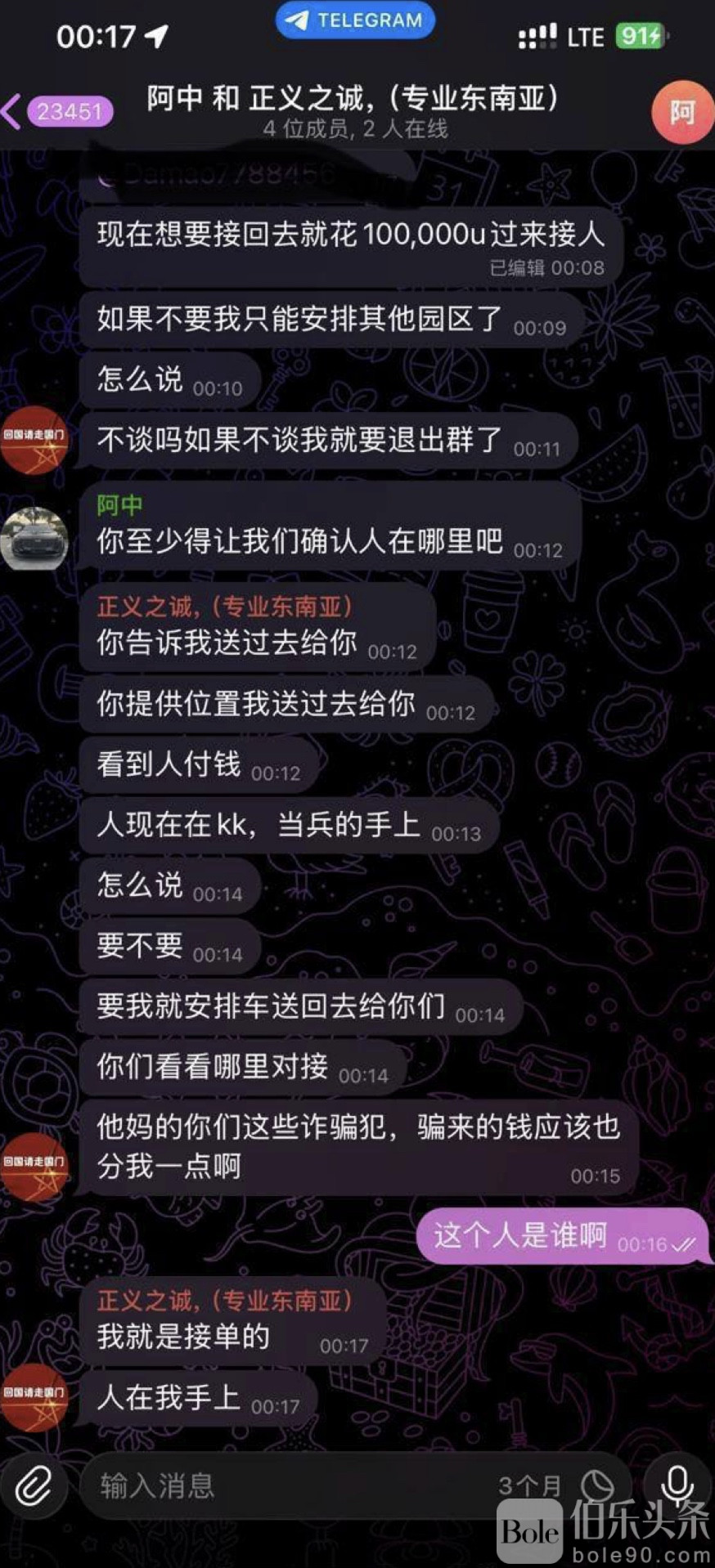Attach a file with the paperclip
Viewport: 715px width, 1568px height.
(34, 1485)
